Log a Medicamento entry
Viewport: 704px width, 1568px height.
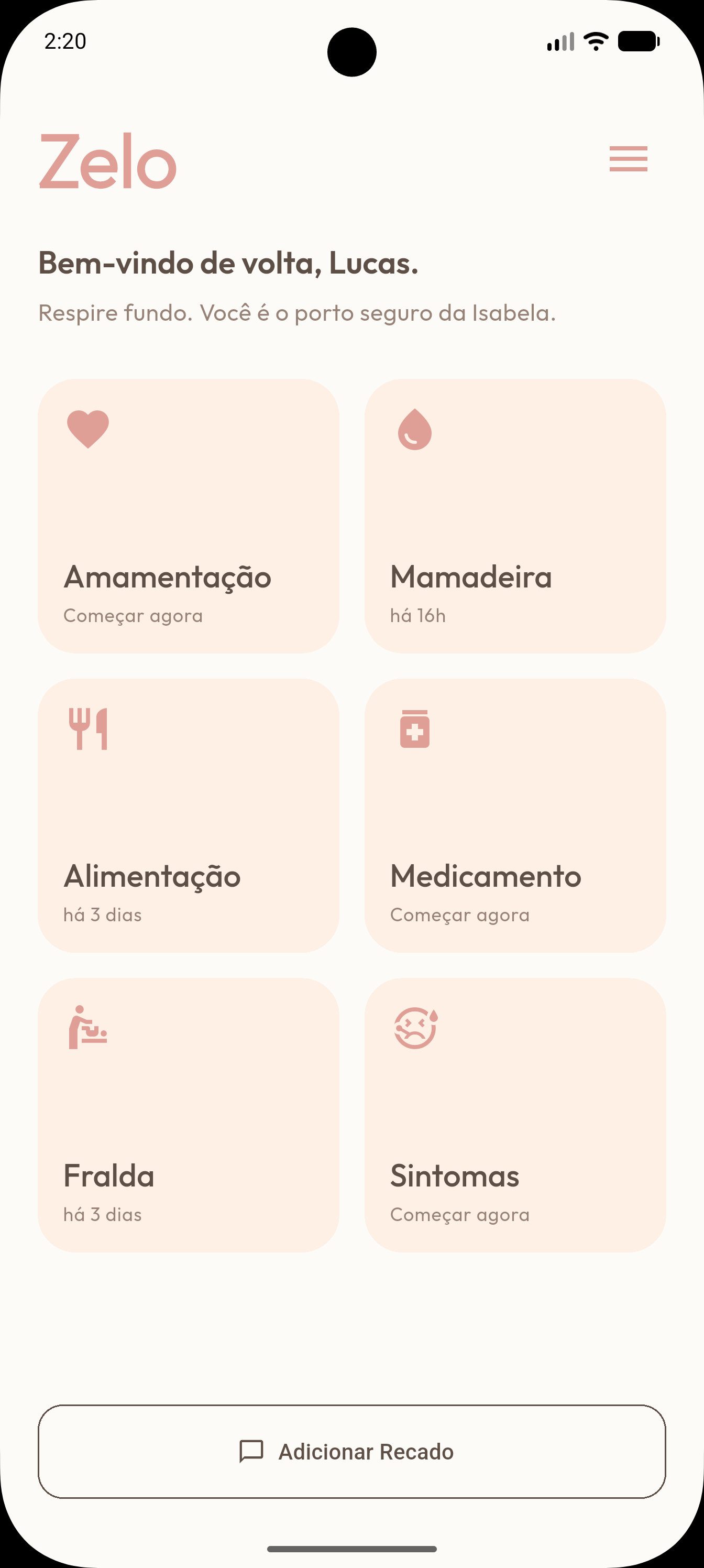[515, 815]
